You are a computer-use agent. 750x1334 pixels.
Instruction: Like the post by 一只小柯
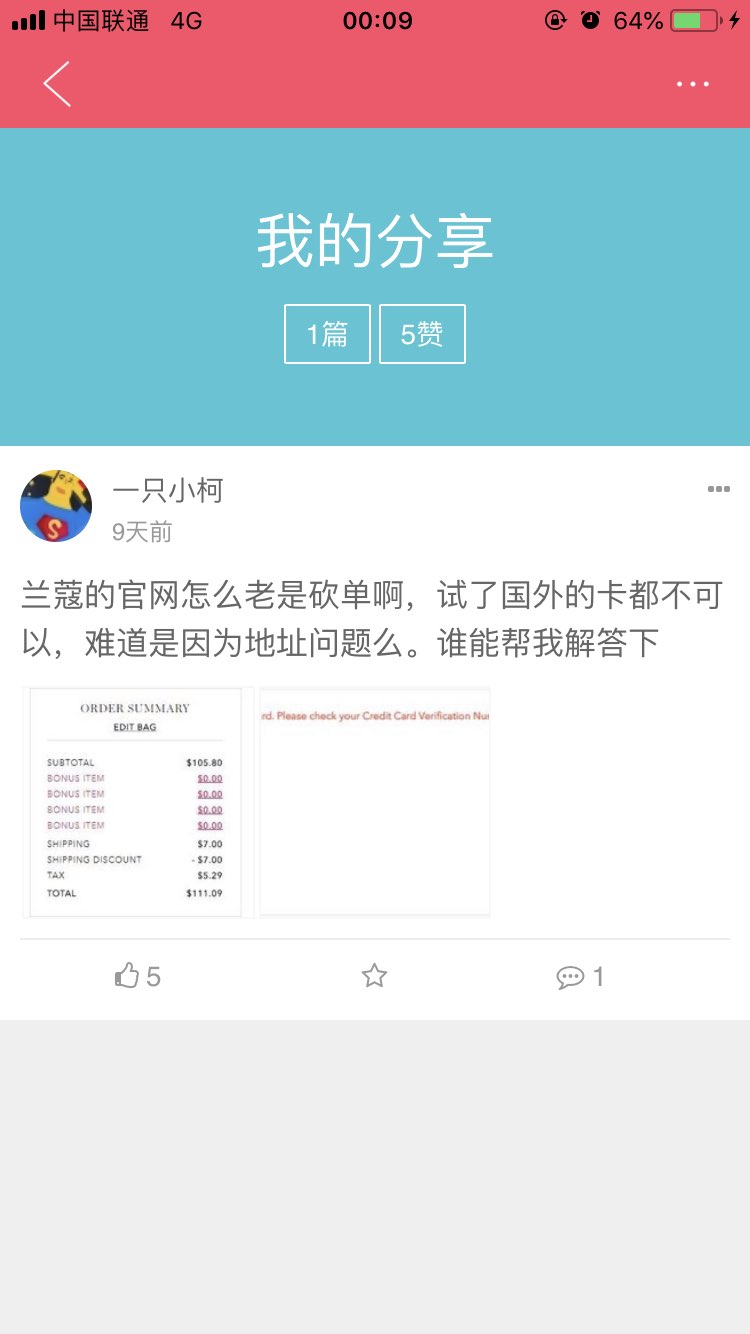click(137, 976)
